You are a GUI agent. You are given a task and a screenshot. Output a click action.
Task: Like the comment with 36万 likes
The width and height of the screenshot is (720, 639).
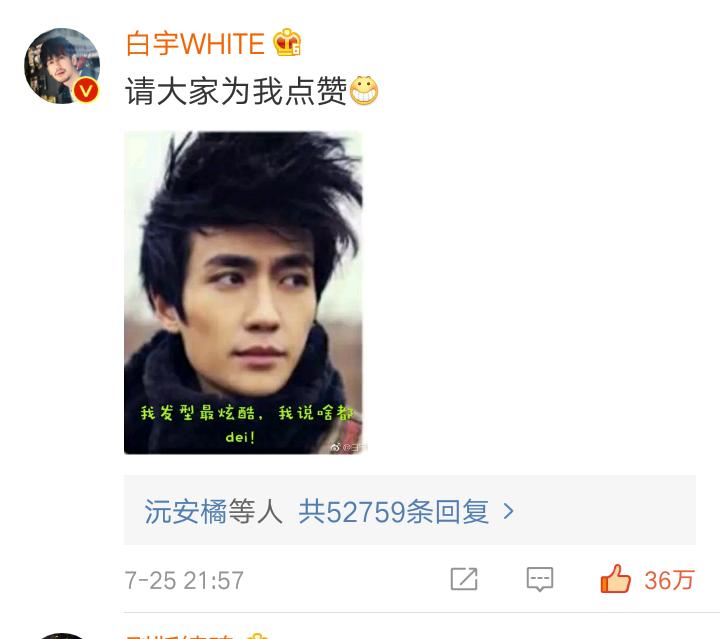[616, 579]
